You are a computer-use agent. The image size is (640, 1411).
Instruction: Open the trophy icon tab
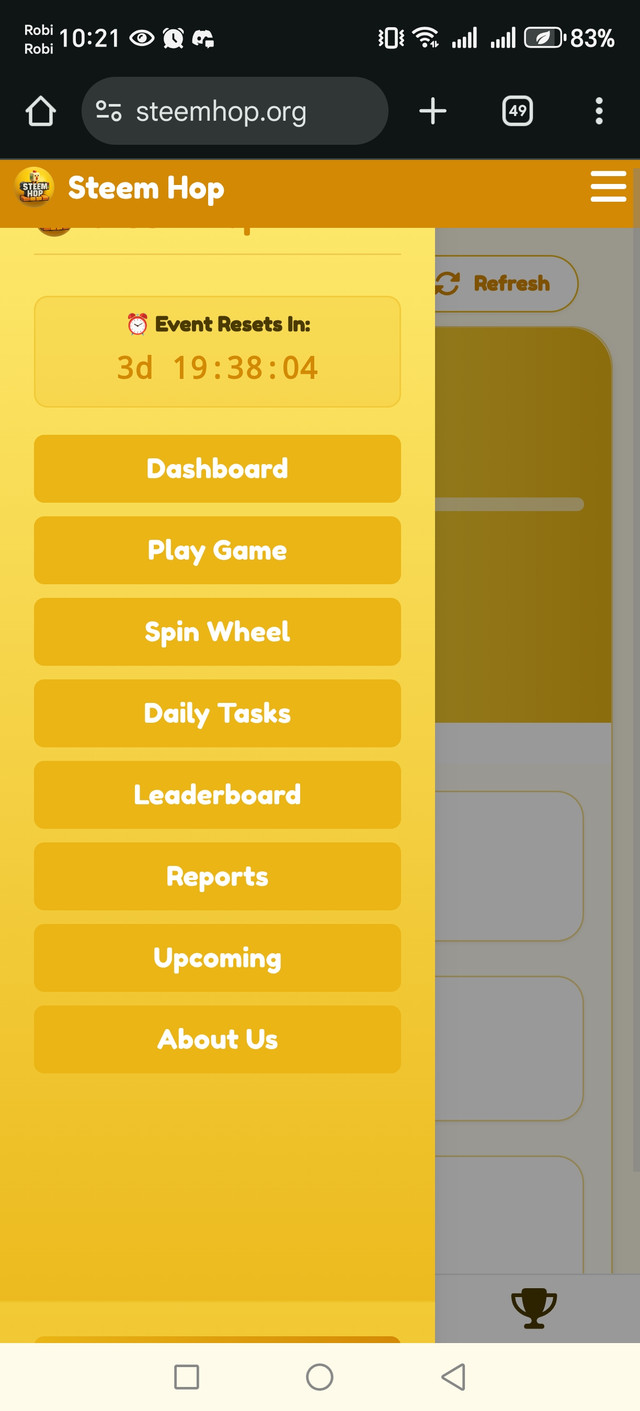coord(533,1308)
